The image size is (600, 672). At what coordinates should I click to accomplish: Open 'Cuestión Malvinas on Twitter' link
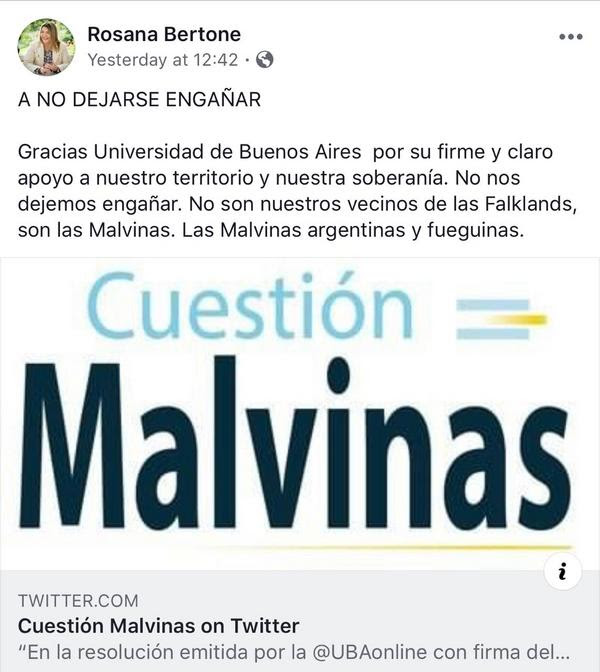(x=159, y=627)
